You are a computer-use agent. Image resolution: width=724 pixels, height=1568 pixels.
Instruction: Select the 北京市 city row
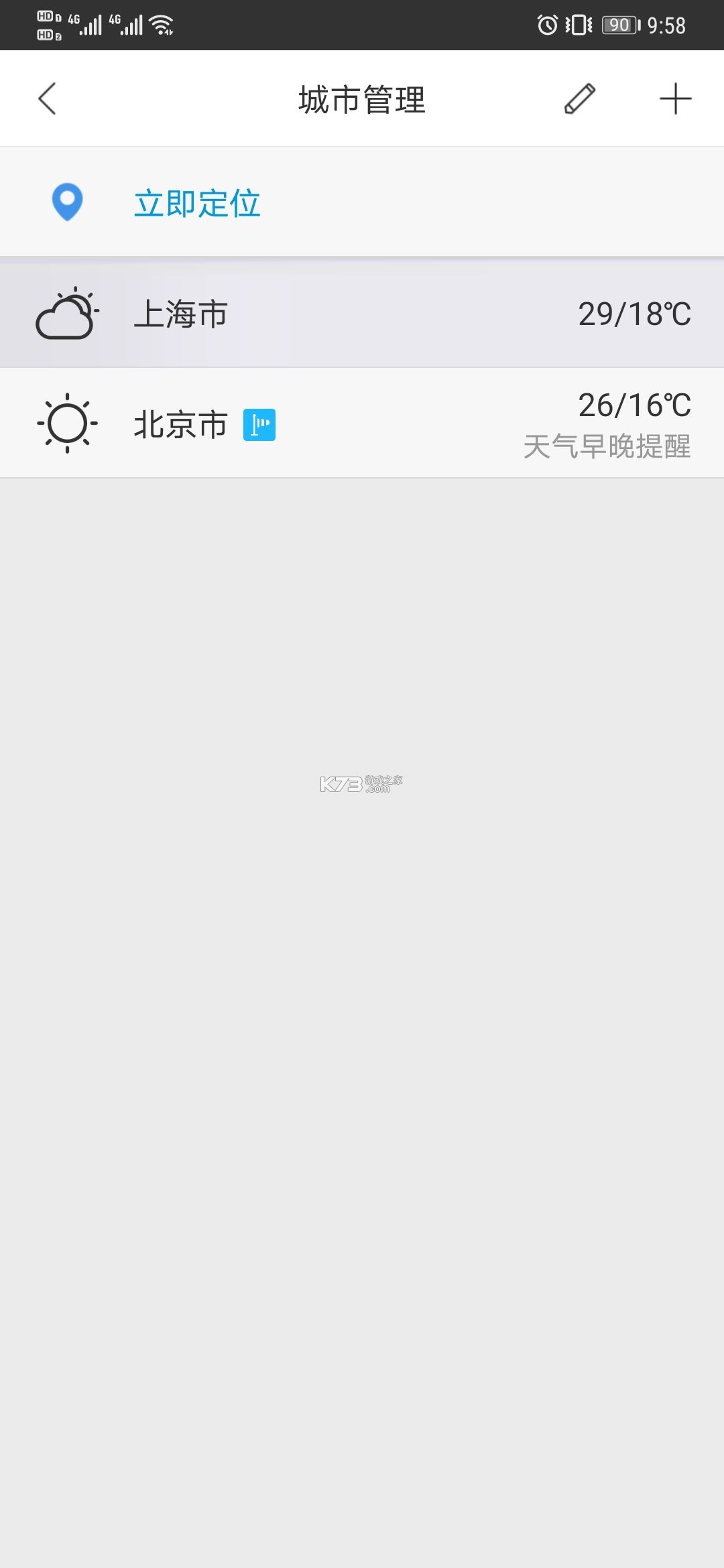(x=362, y=423)
